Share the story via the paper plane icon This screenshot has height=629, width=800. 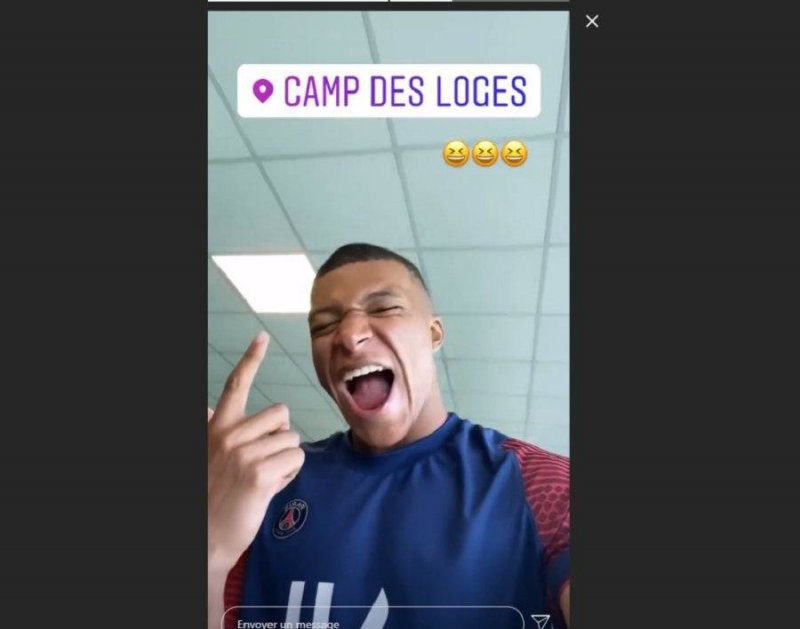click(x=540, y=621)
